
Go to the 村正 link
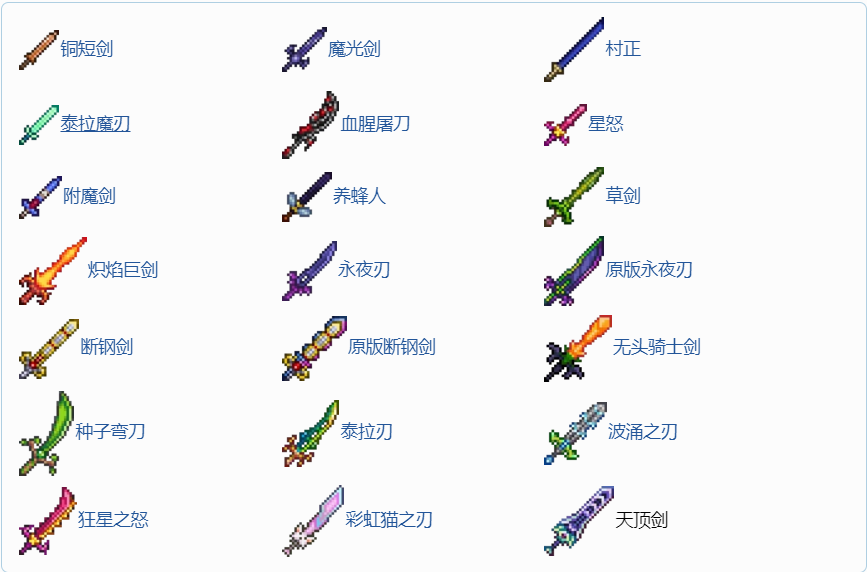[623, 48]
